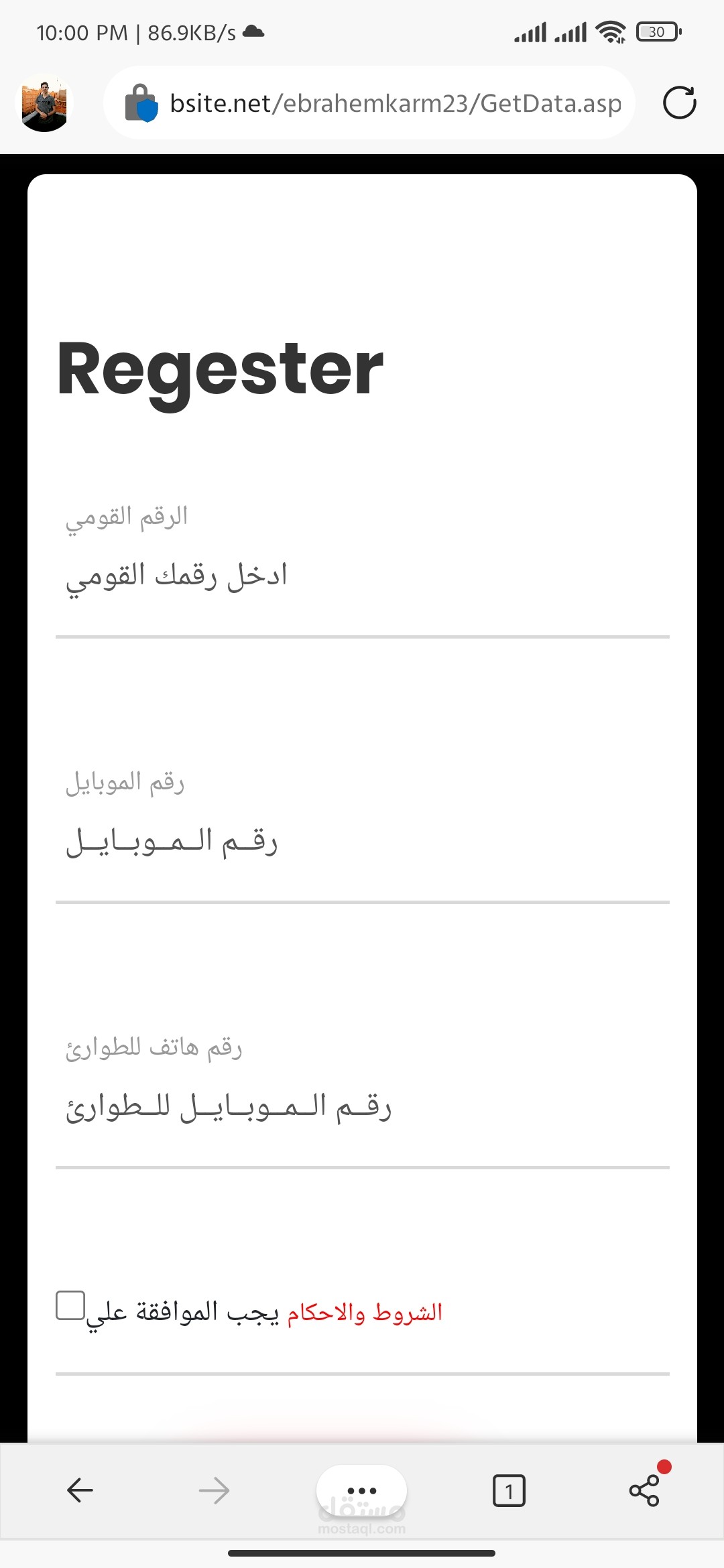Share this page
Viewport: 724px width, 1568px height.
click(x=644, y=1490)
